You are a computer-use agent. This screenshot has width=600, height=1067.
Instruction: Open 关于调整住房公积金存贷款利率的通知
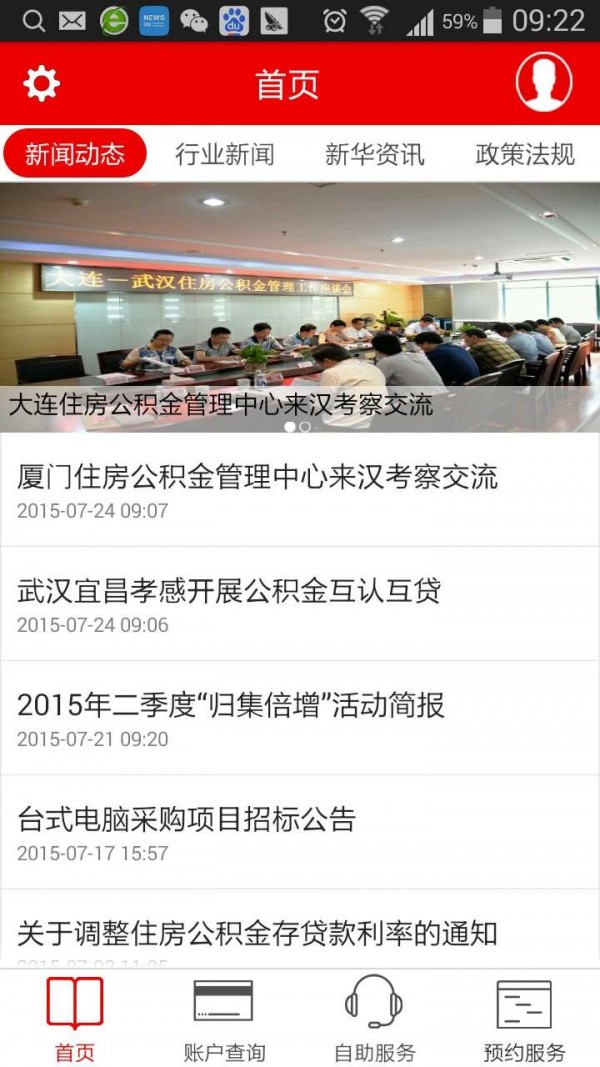pos(257,935)
